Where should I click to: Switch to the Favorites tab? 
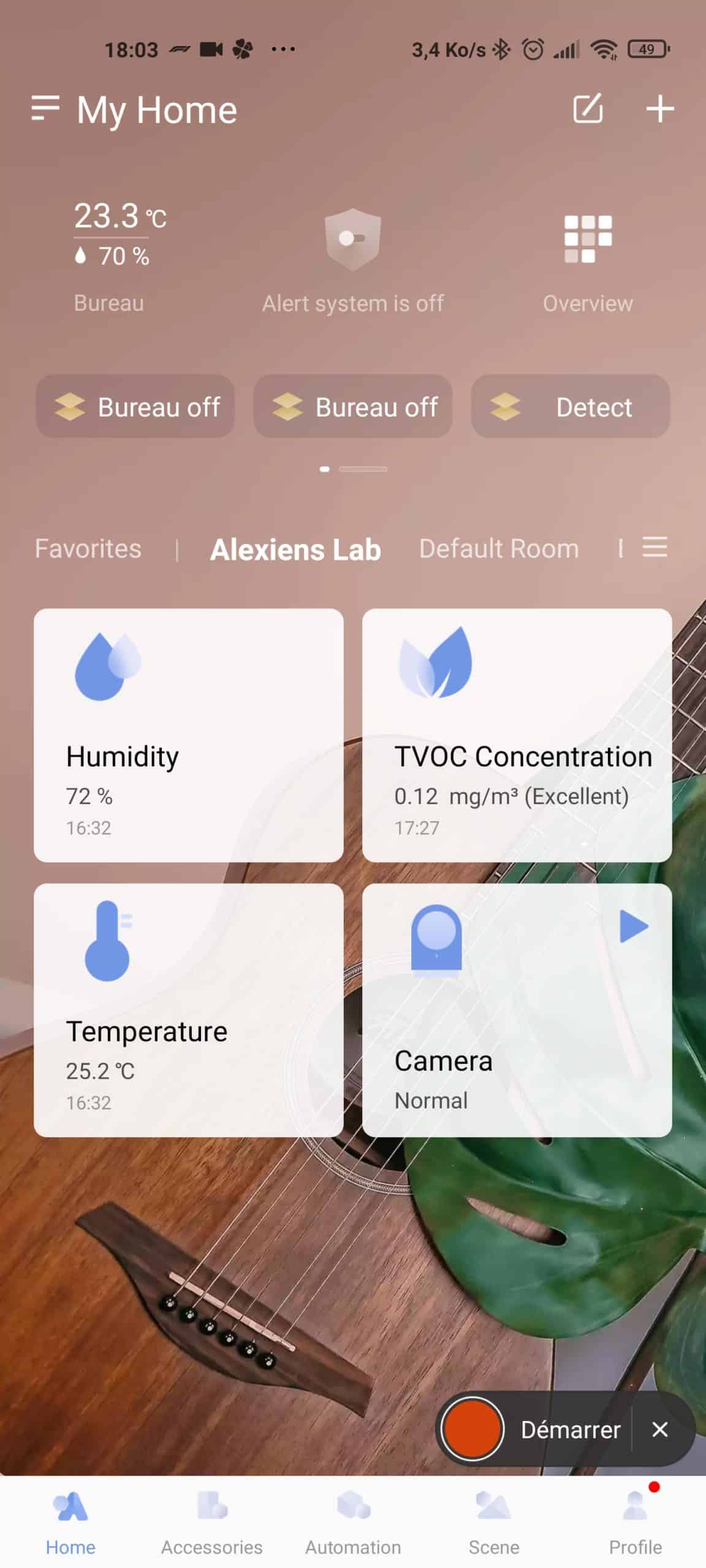pyautogui.click(x=88, y=548)
